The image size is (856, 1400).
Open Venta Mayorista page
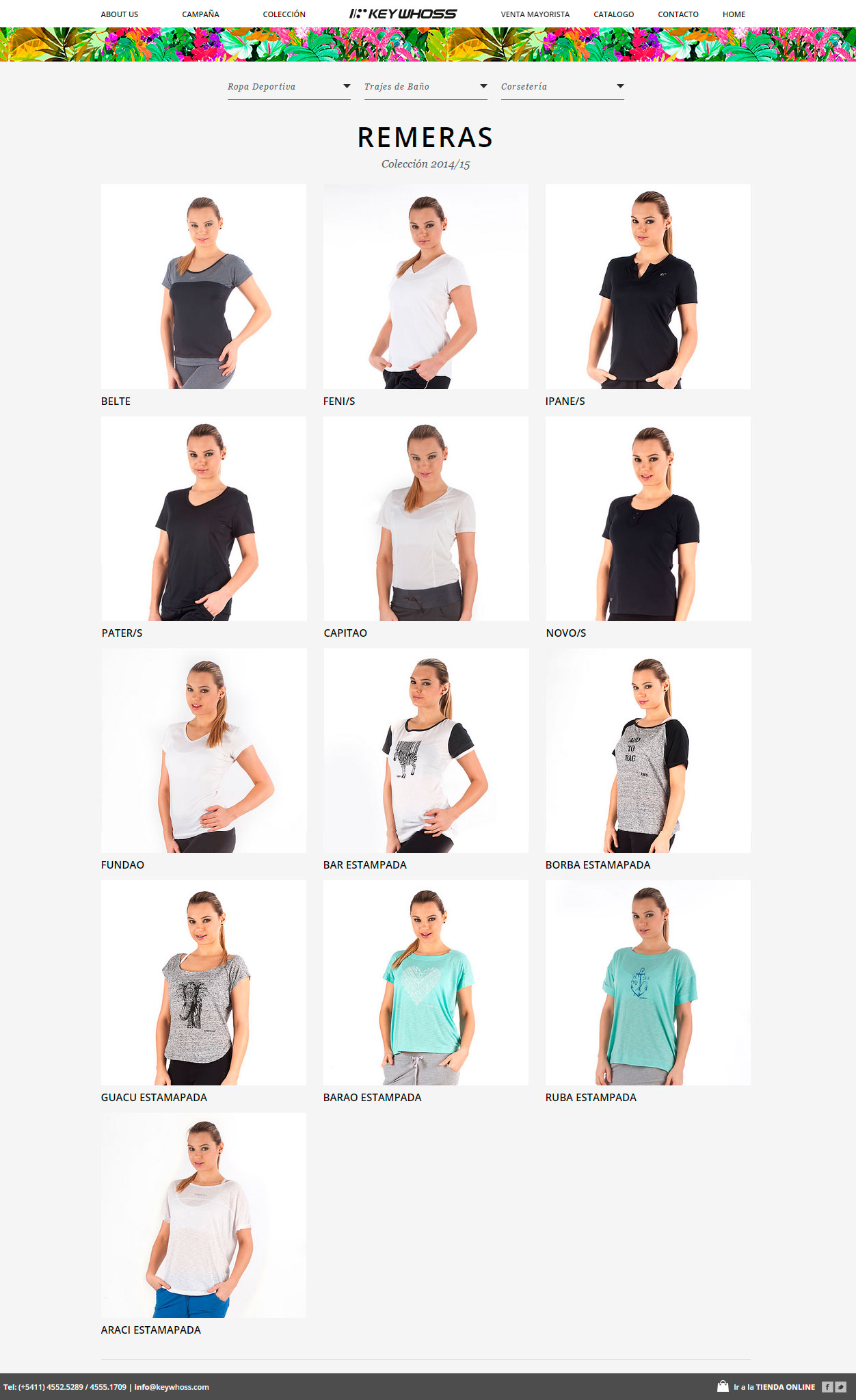[x=535, y=14]
